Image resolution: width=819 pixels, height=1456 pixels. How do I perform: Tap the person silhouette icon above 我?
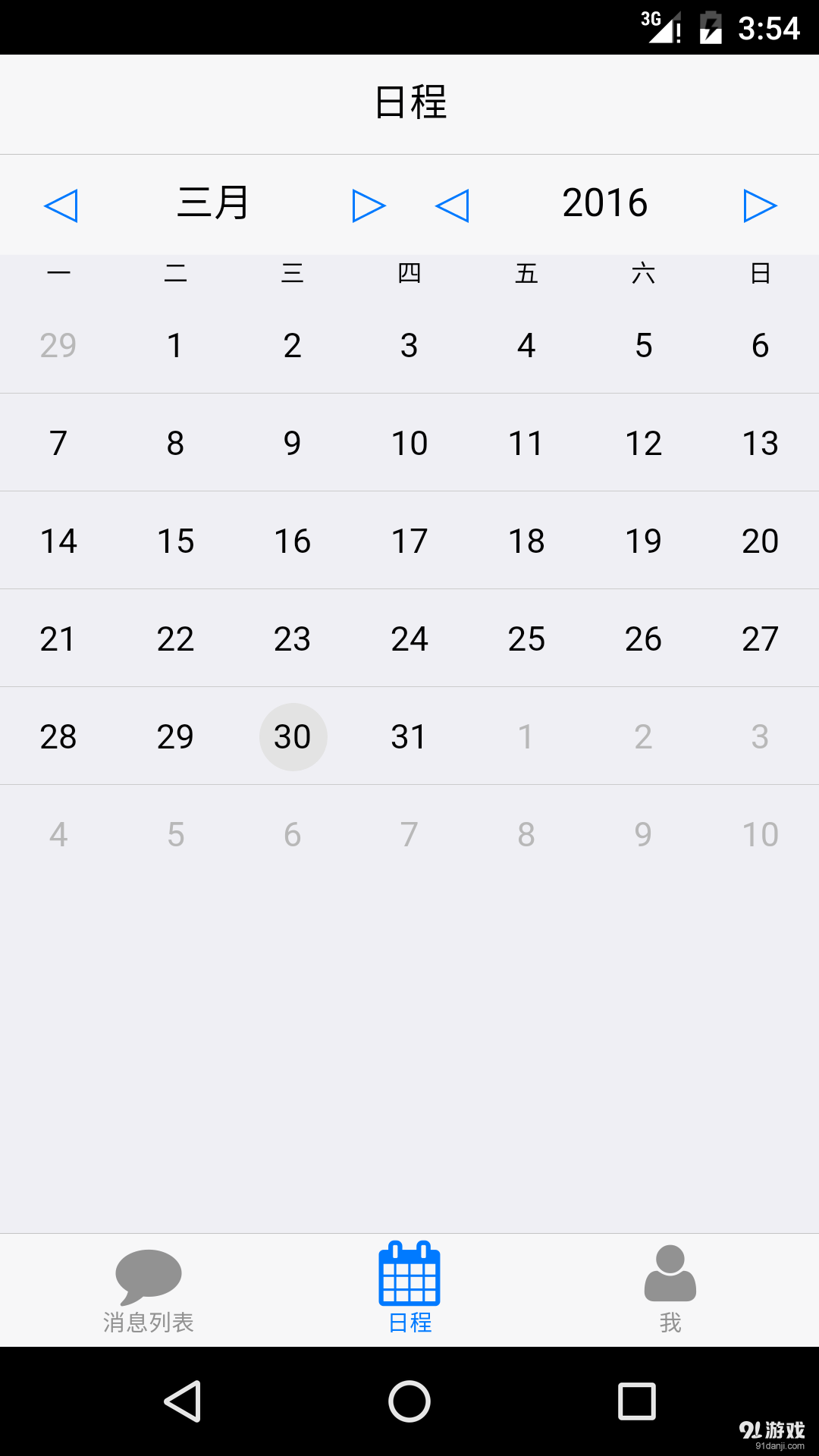[x=670, y=1270]
